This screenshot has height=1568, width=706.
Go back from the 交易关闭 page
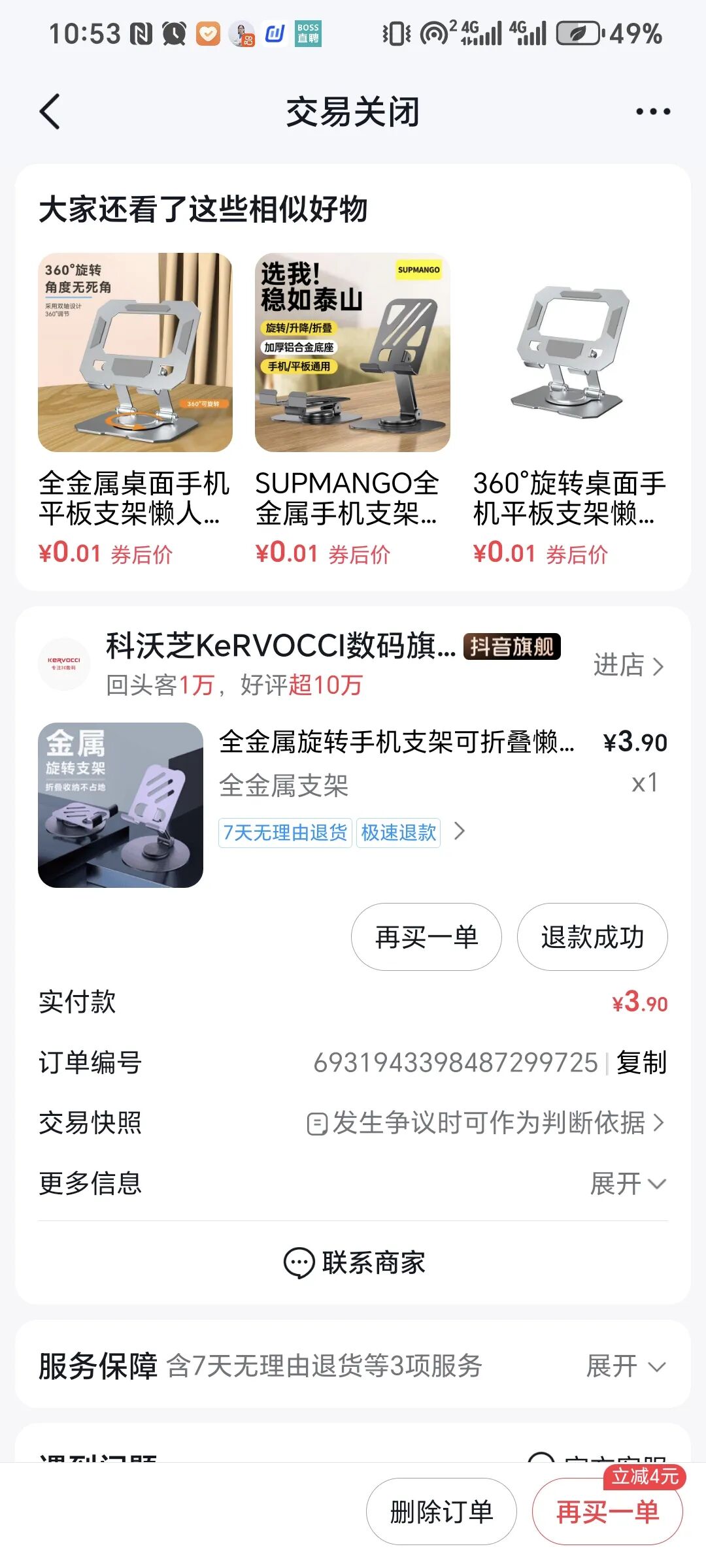(50, 112)
